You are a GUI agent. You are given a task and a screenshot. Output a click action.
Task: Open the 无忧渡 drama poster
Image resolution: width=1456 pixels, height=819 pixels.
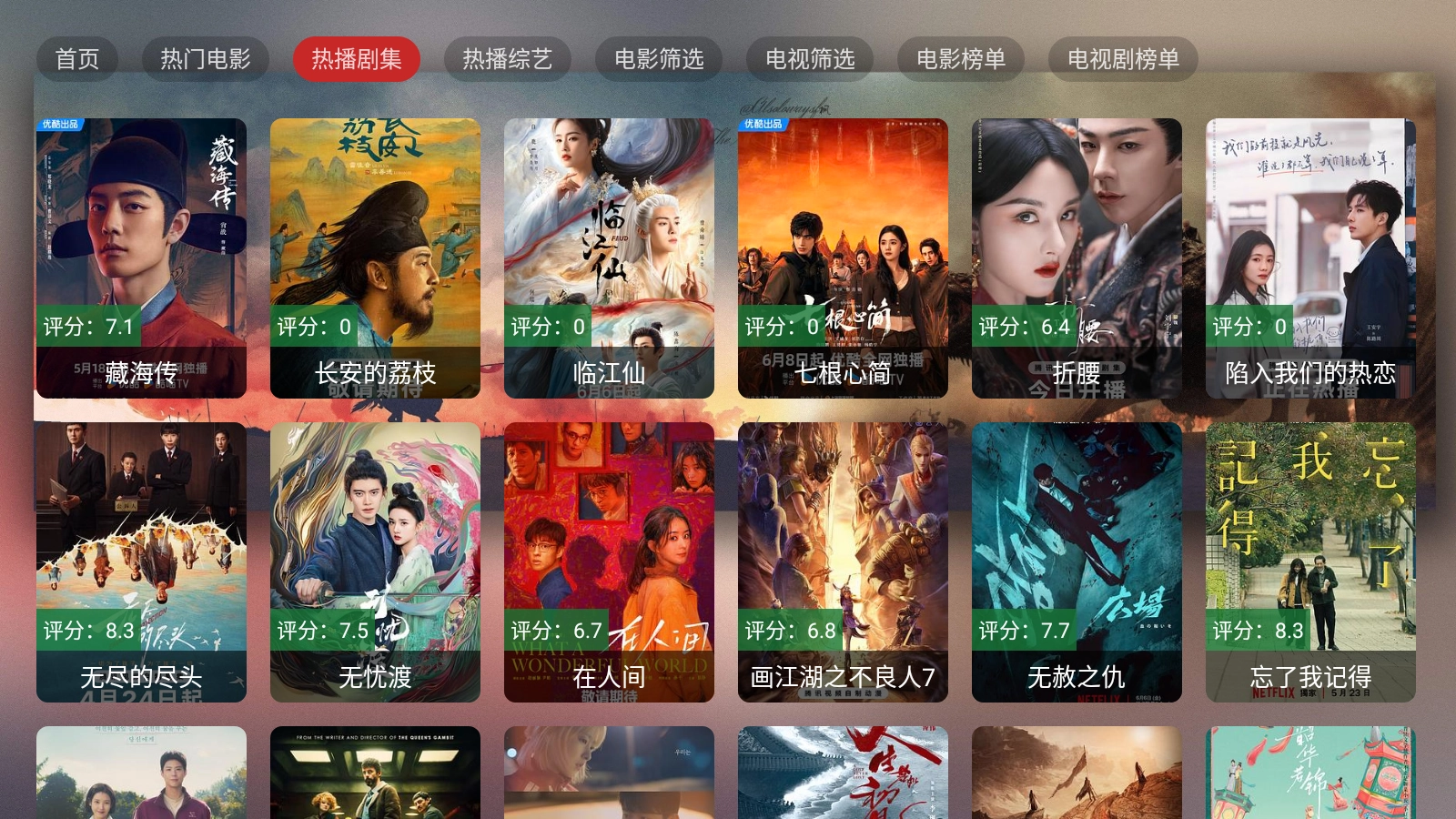[x=375, y=561]
